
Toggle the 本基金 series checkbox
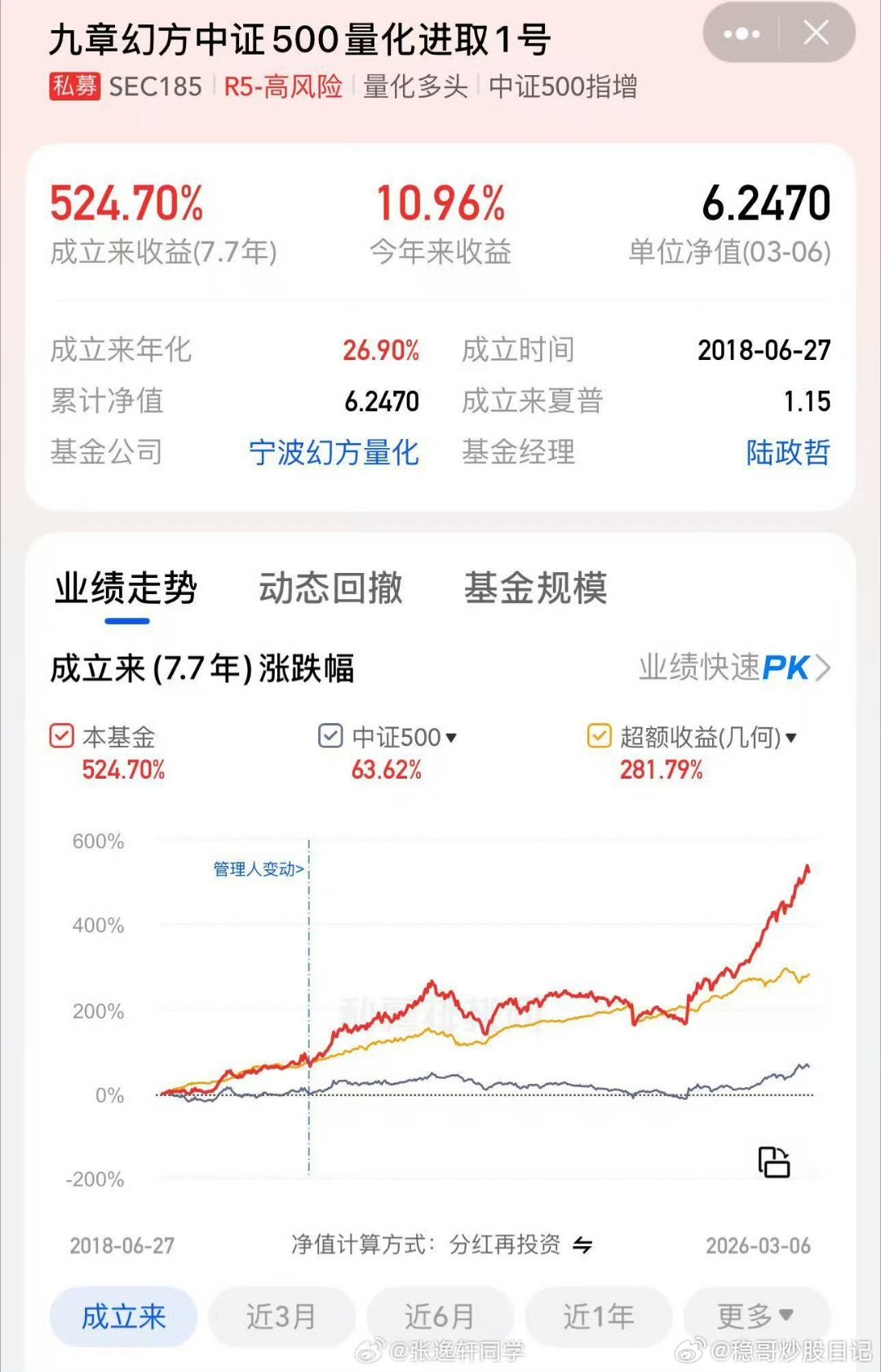(60, 737)
